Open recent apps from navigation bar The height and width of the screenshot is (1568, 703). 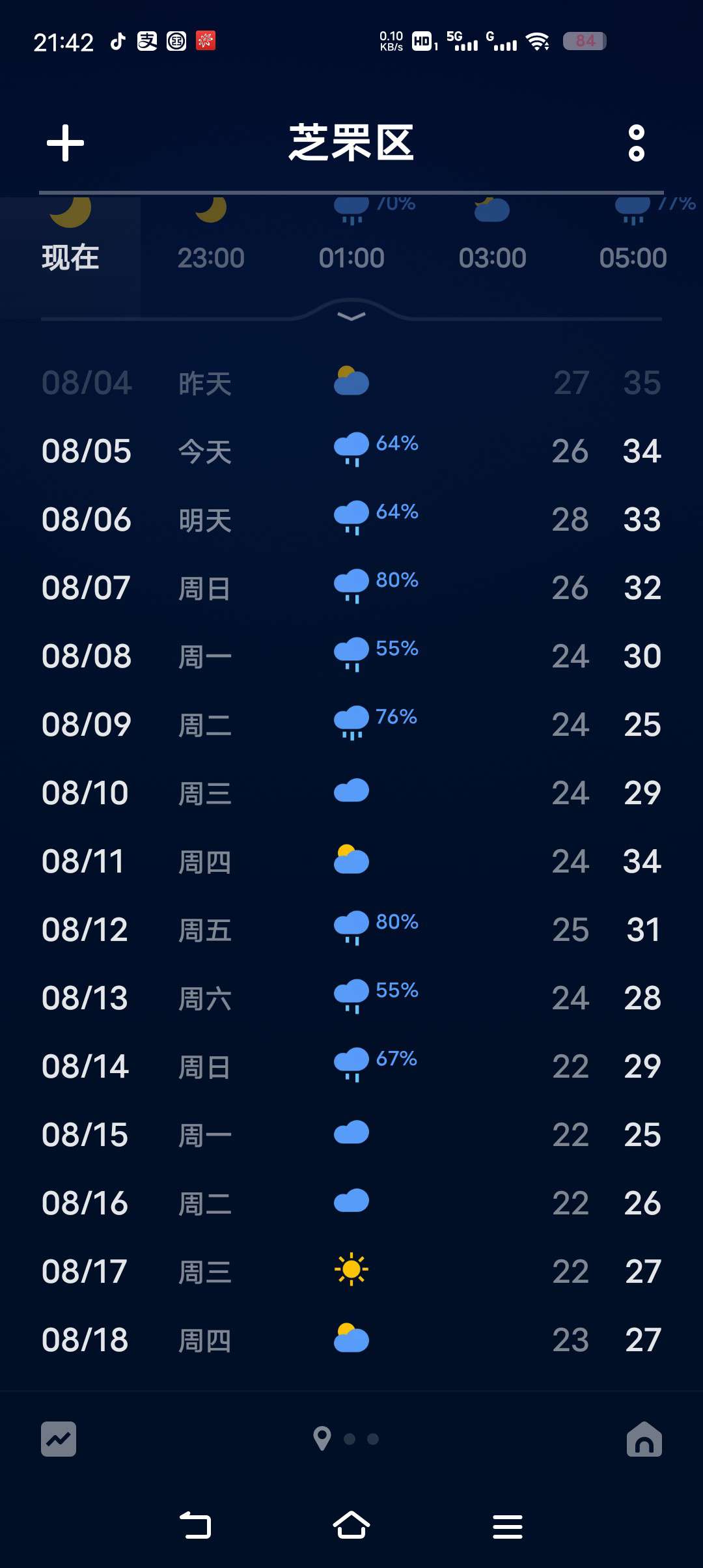[508, 1526]
